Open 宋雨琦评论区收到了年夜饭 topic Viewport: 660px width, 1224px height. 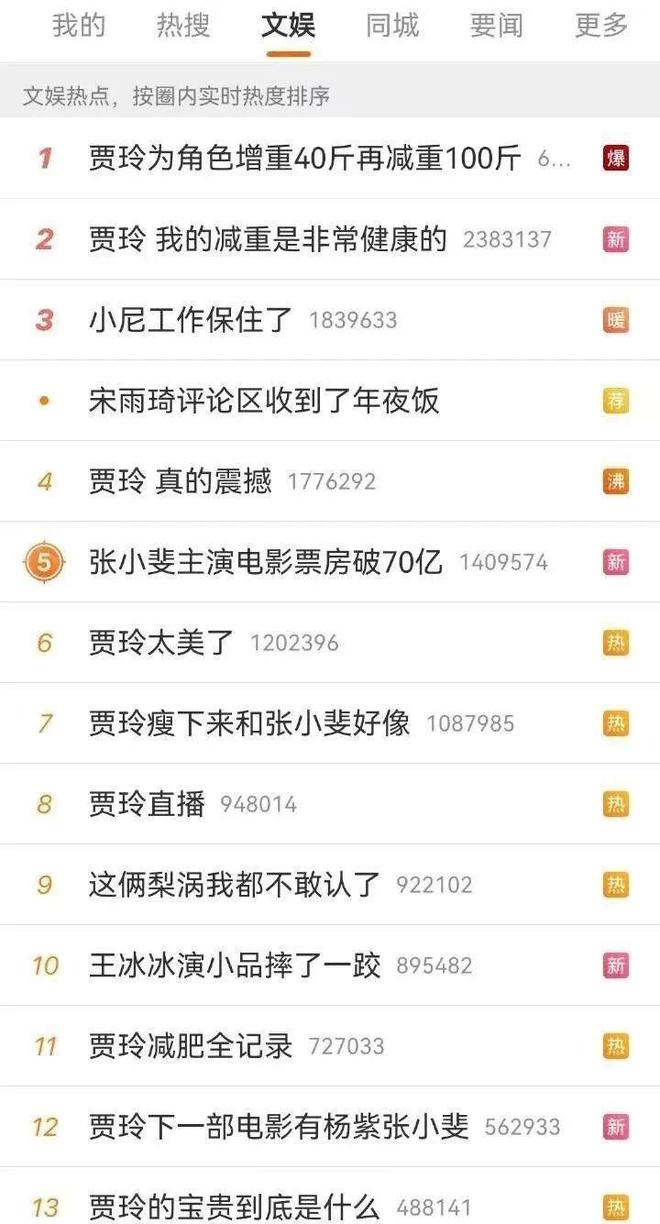pyautogui.click(x=264, y=401)
